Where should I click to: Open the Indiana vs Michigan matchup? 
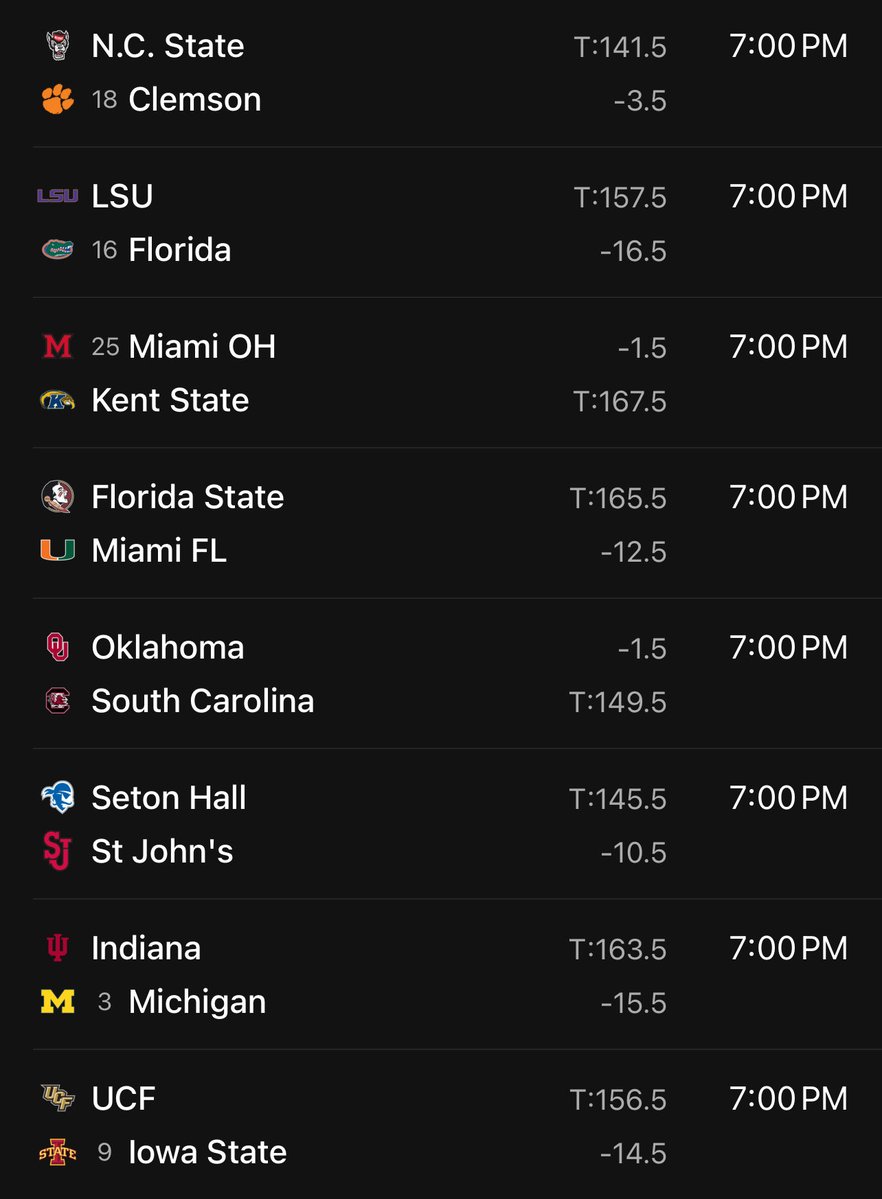(440, 975)
